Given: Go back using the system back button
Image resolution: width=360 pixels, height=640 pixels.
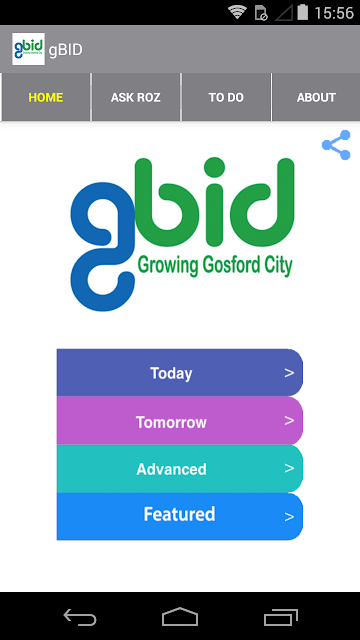Looking at the screenshot, I should point(80,616).
